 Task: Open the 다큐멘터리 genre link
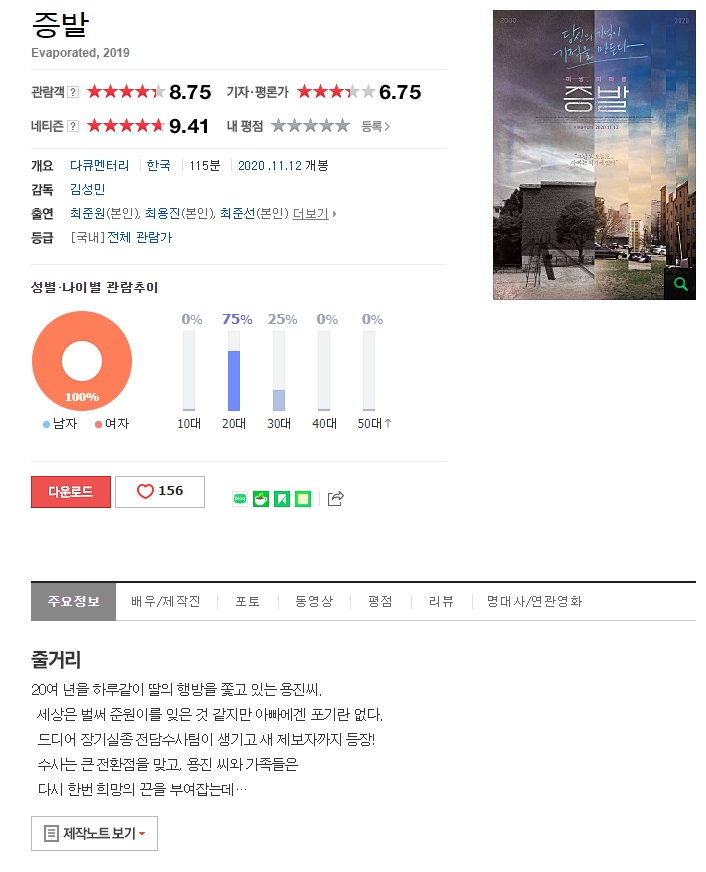click(99, 165)
